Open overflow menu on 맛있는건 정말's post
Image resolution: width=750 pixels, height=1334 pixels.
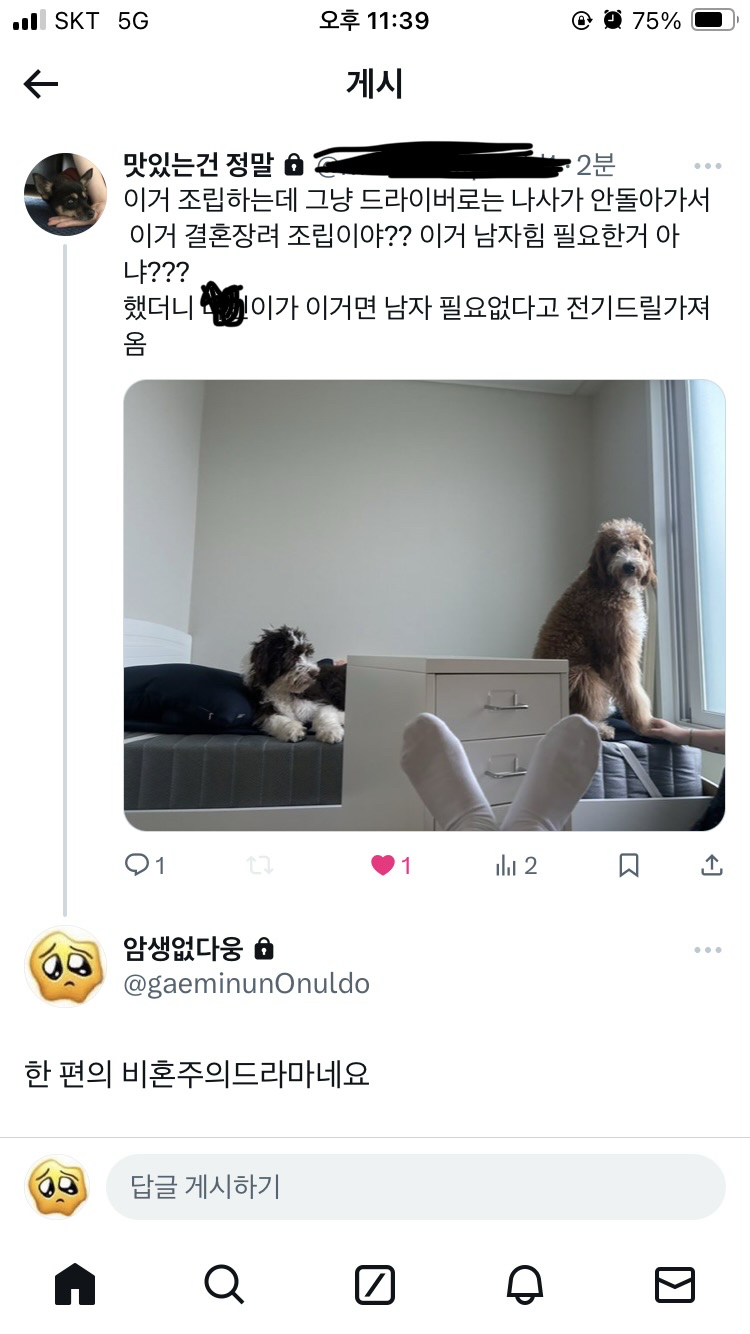[707, 166]
